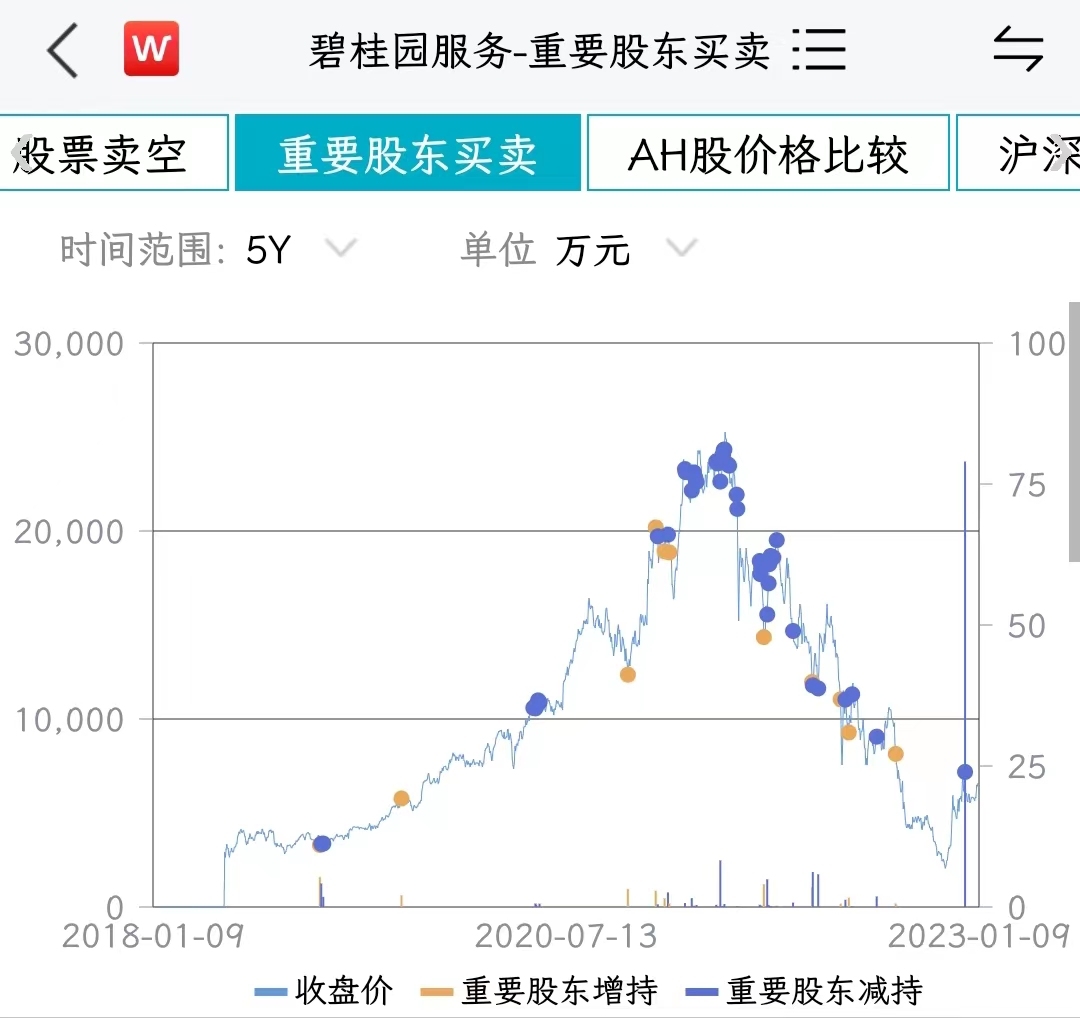Switch to the AH股价格比较 tab

point(767,153)
